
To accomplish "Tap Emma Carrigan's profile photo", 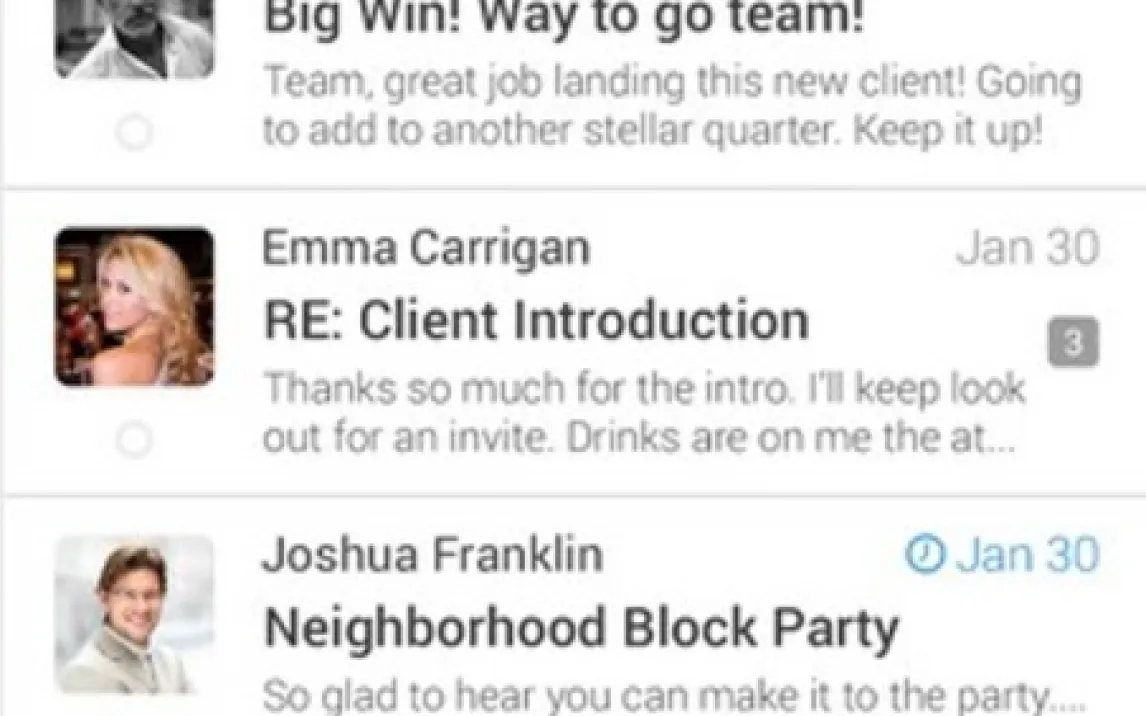I will pyautogui.click(x=134, y=307).
